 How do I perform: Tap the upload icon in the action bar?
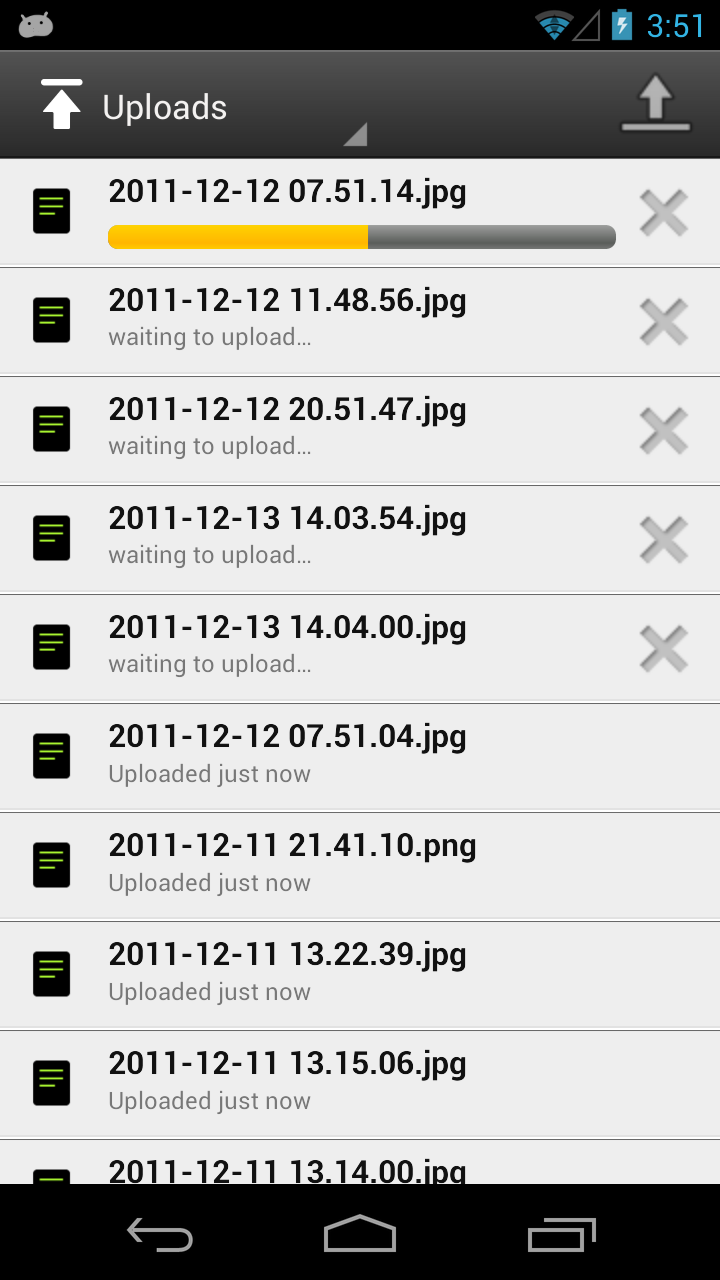(x=655, y=105)
